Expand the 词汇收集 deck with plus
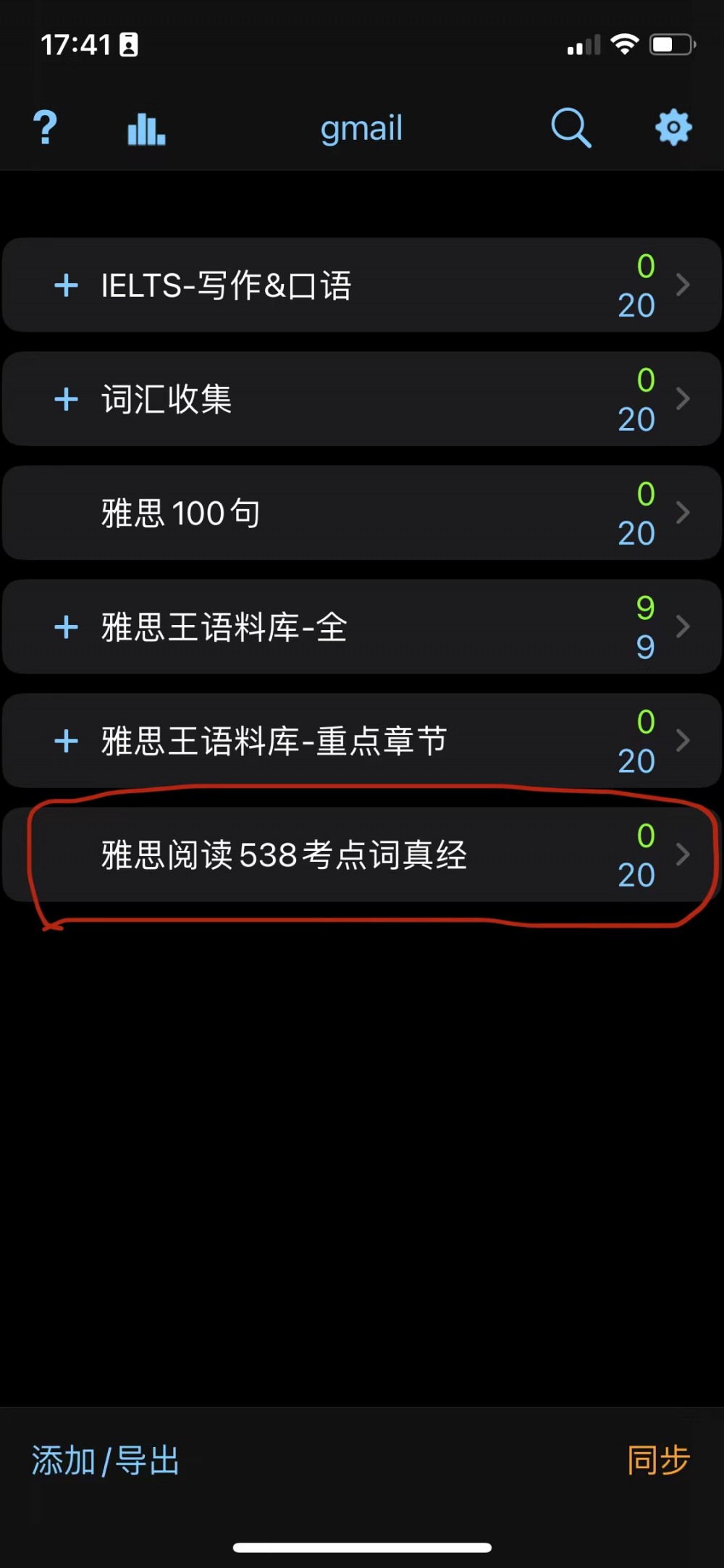Image resolution: width=724 pixels, height=1568 pixels. (66, 399)
